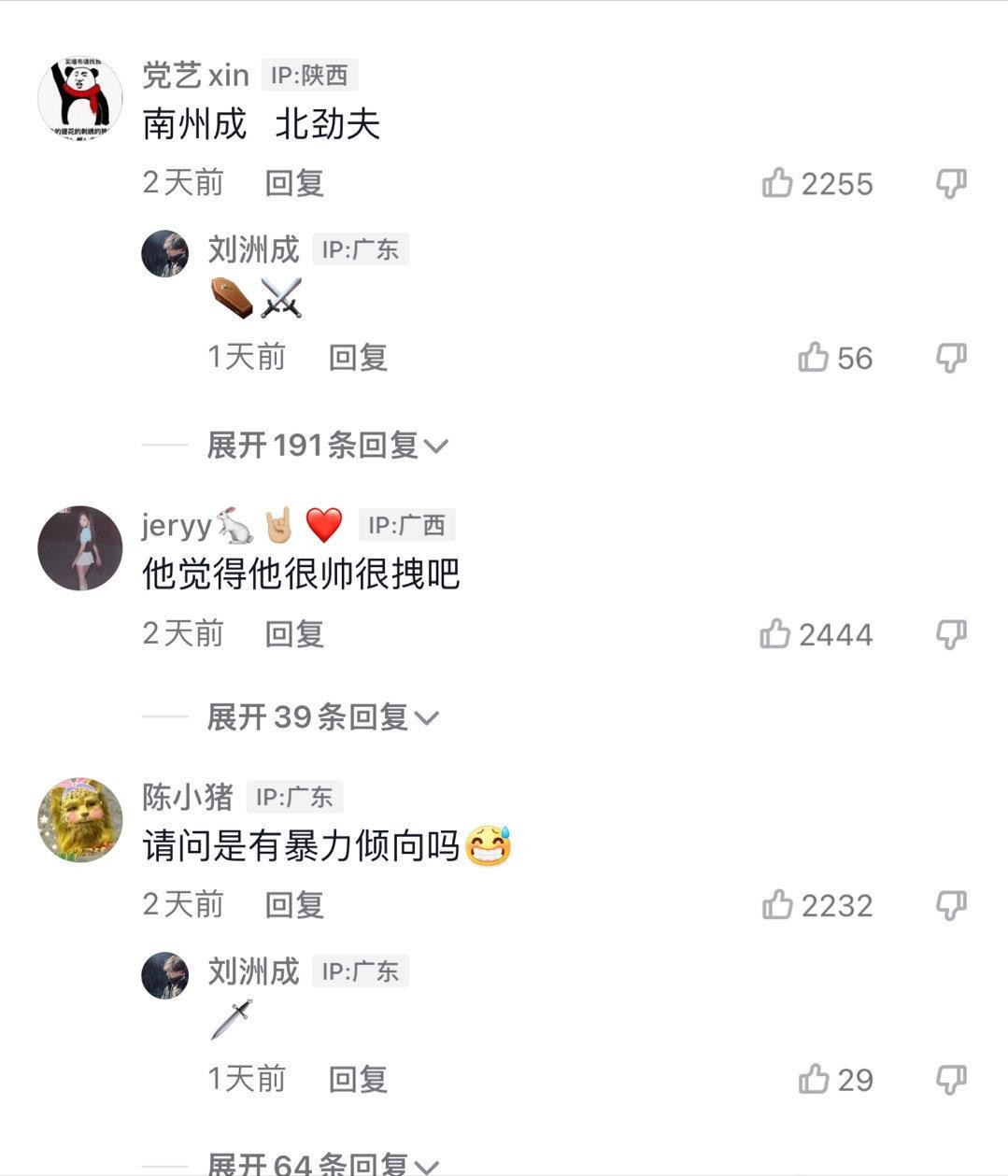Reply to 陈小猪's comment
The image size is (1008, 1176).
[294, 904]
